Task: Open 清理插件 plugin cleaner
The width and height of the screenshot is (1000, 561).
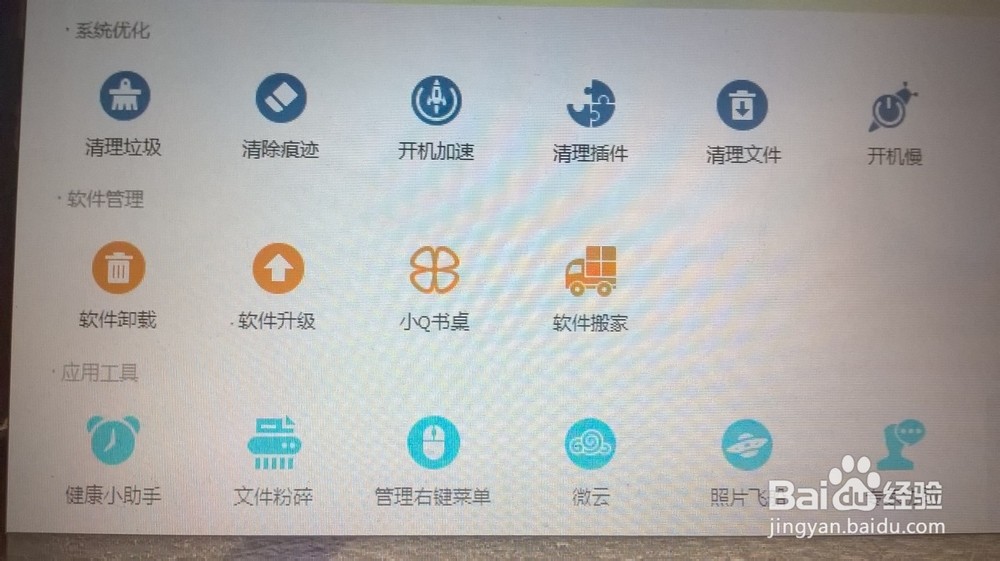Action: (x=590, y=103)
